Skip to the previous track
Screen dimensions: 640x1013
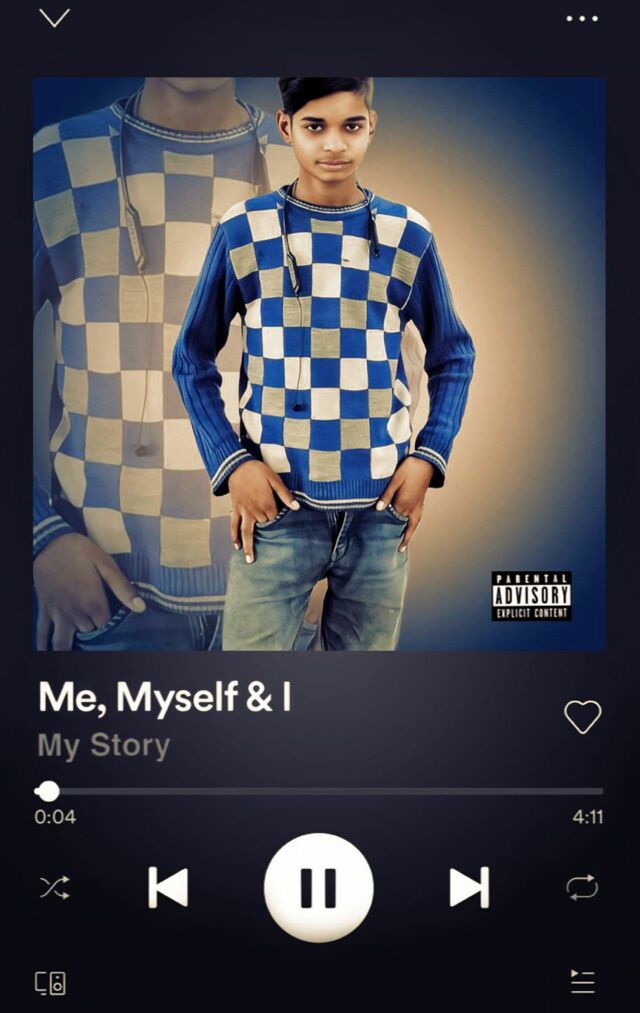[168, 887]
